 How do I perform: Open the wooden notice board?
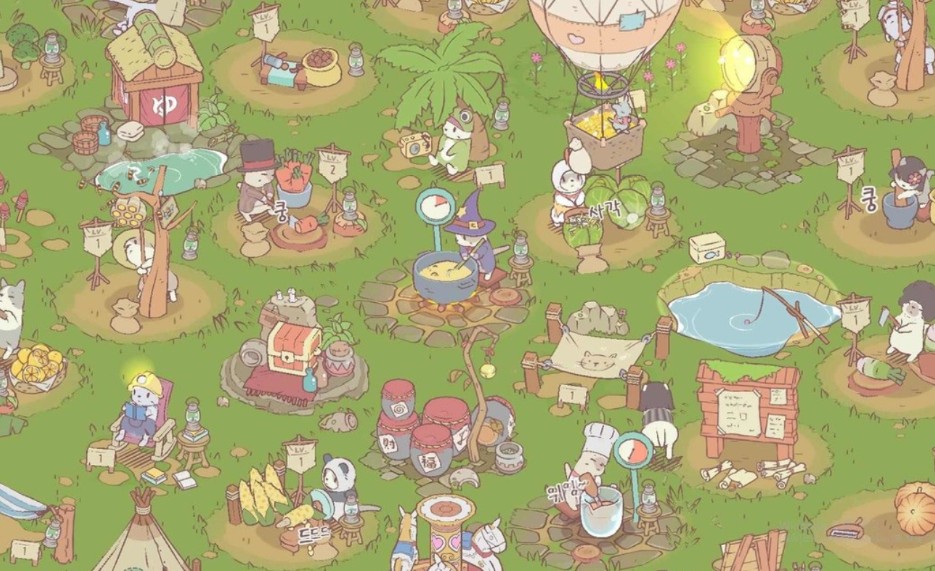click(749, 403)
